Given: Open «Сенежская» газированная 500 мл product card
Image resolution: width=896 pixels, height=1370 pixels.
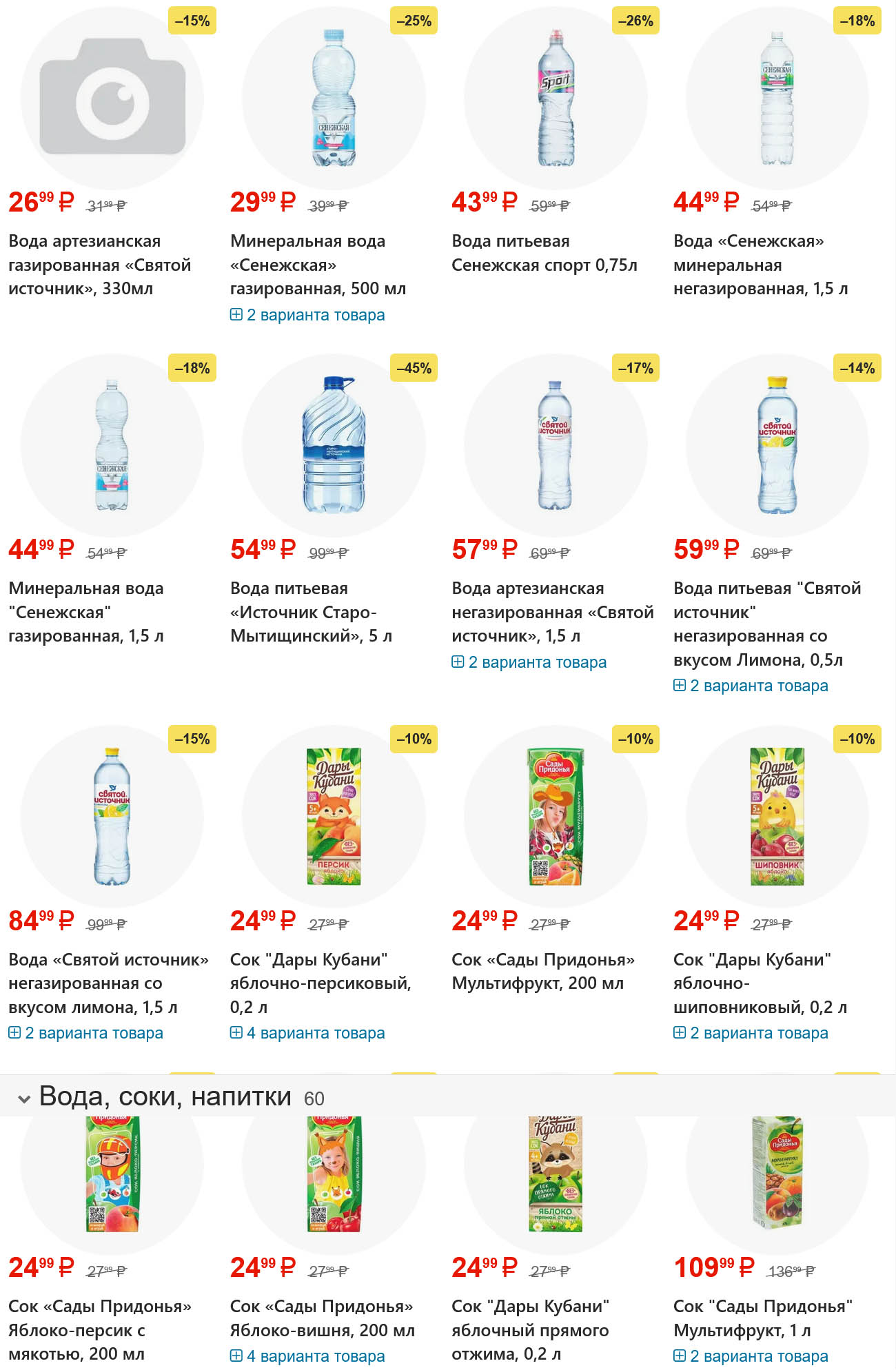Looking at the screenshot, I should click(317, 265).
